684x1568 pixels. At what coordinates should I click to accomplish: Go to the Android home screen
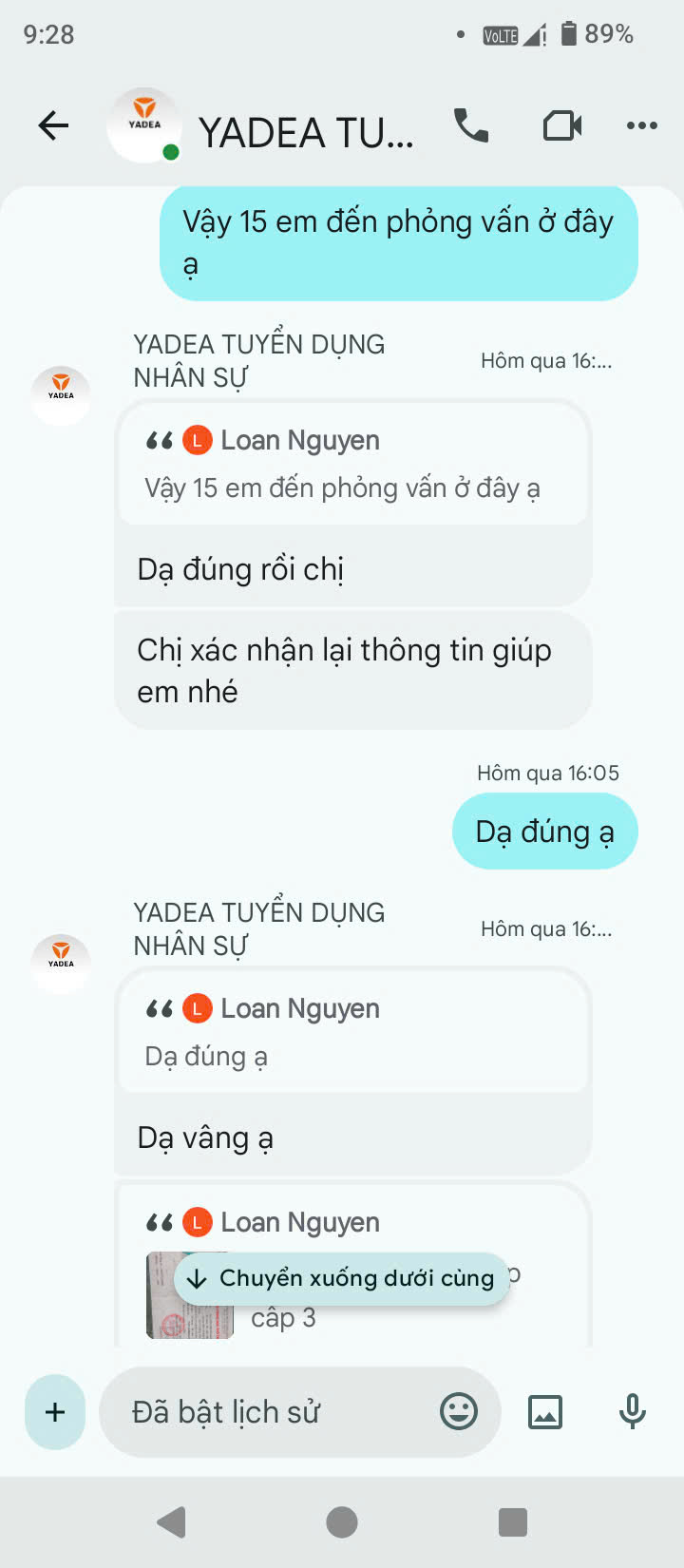point(342,1522)
